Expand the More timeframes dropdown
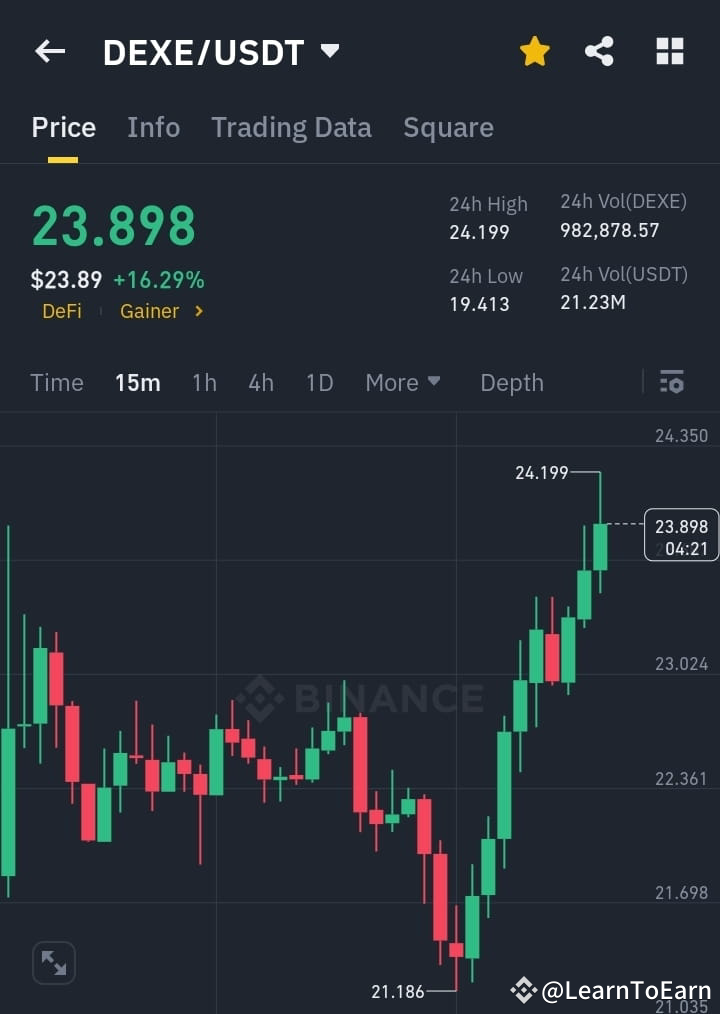 (403, 382)
